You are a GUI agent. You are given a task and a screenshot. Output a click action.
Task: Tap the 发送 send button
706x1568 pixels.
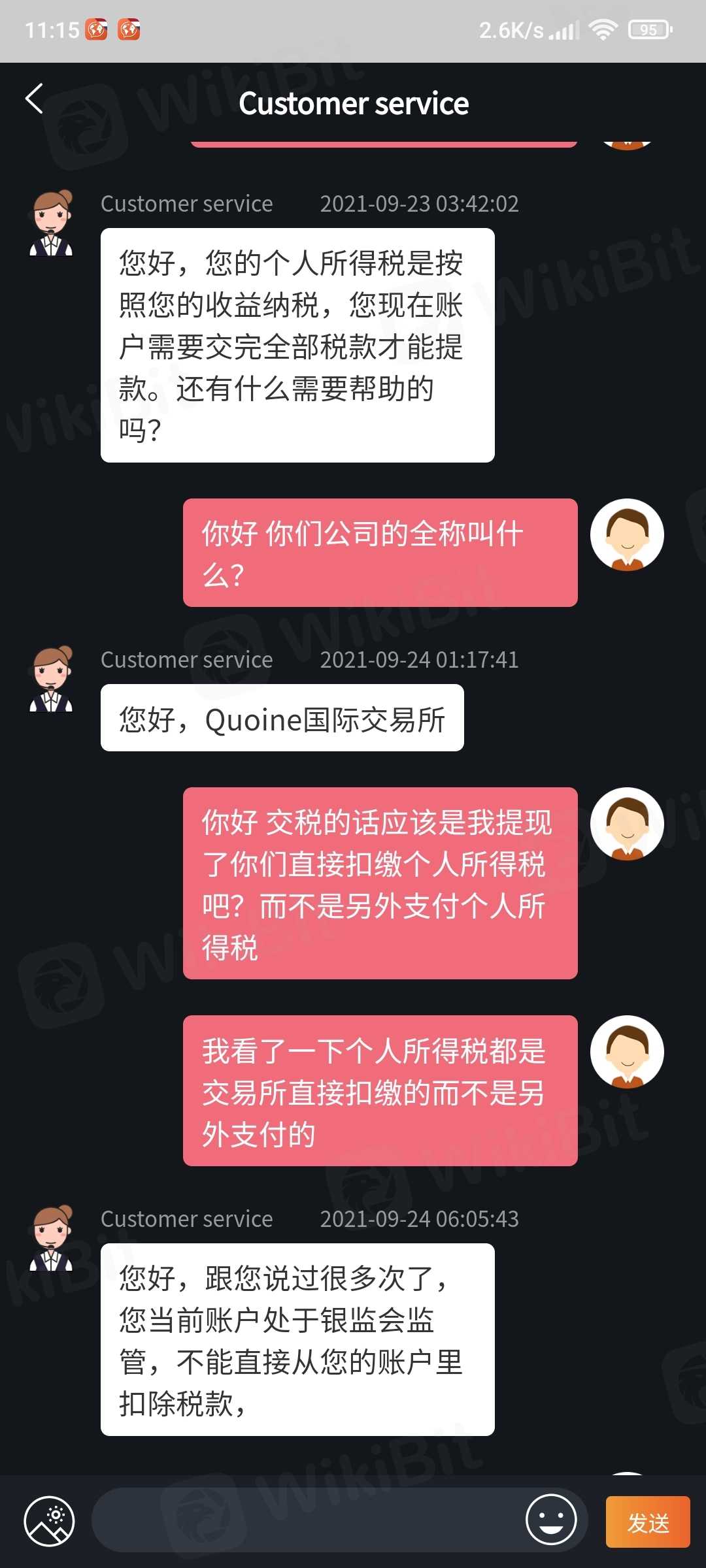pos(647,1522)
